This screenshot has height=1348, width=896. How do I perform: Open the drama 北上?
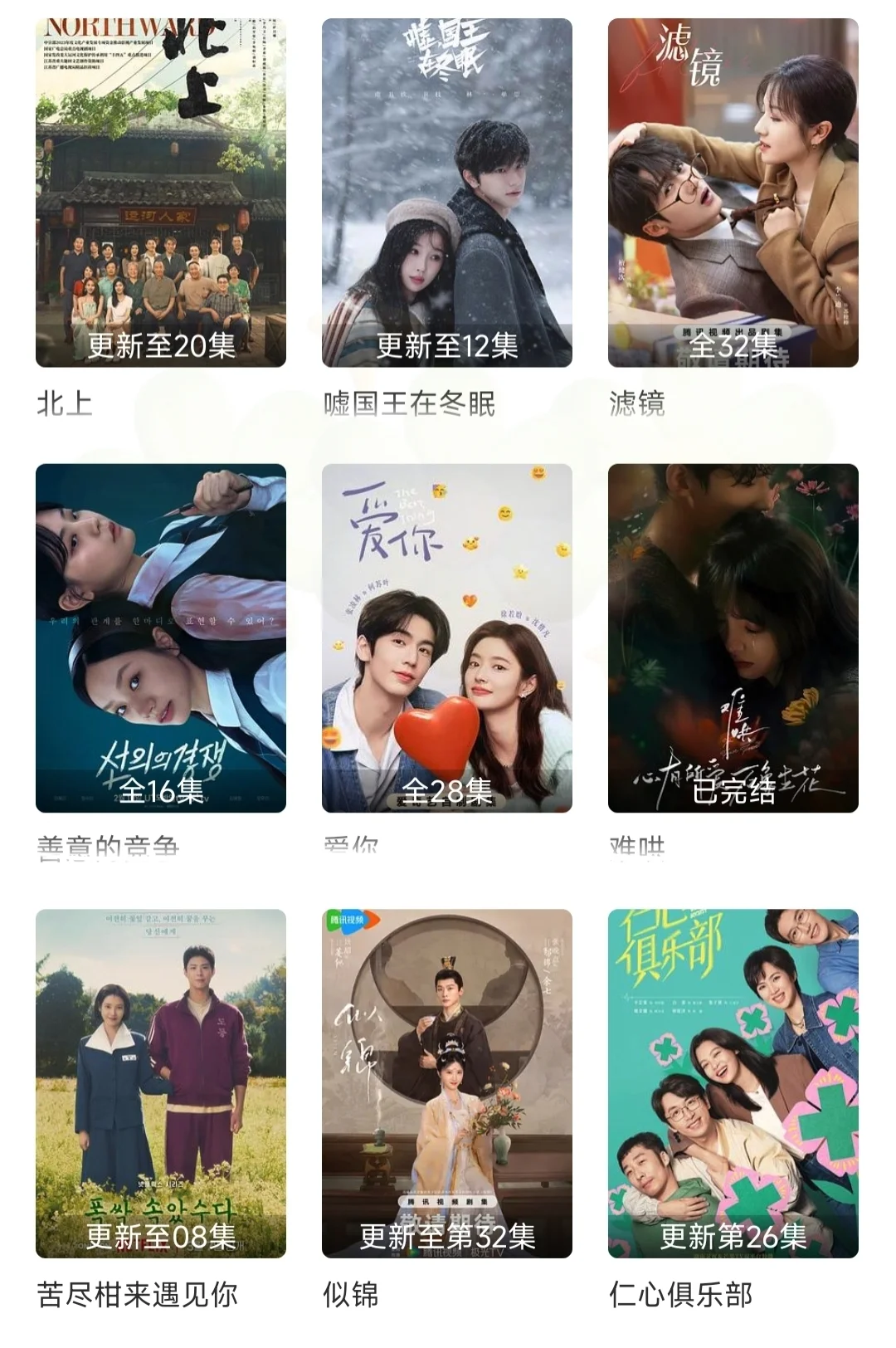160,193
